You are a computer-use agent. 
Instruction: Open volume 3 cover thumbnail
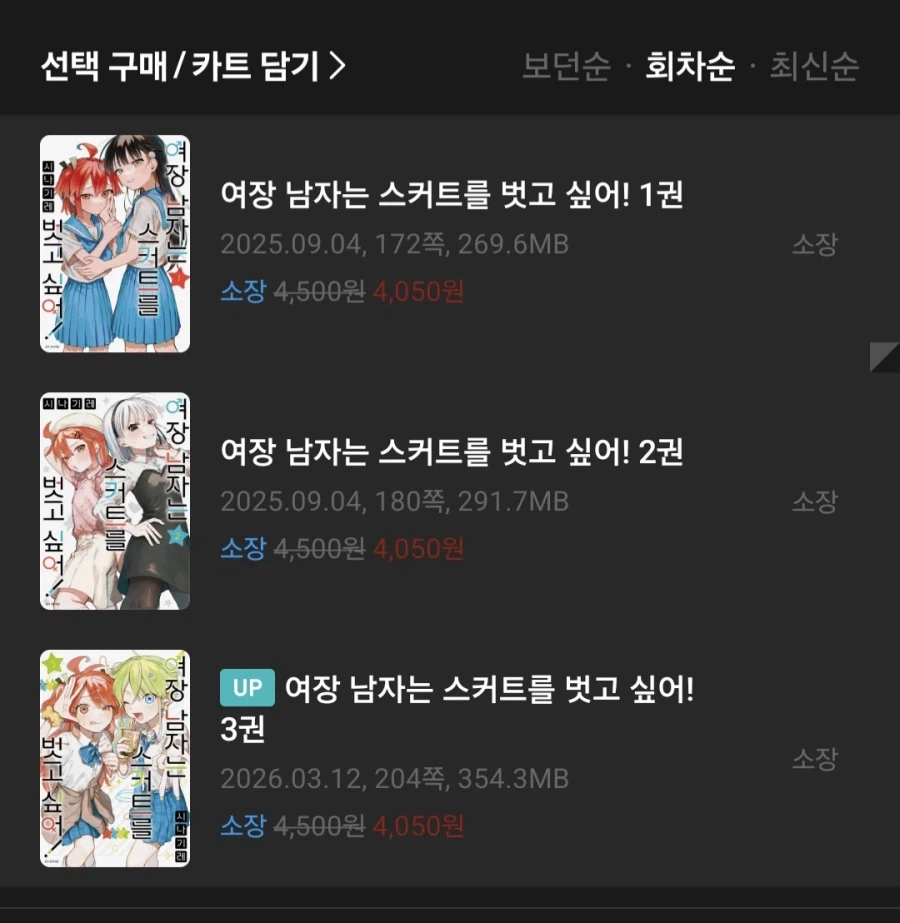[x=113, y=757]
